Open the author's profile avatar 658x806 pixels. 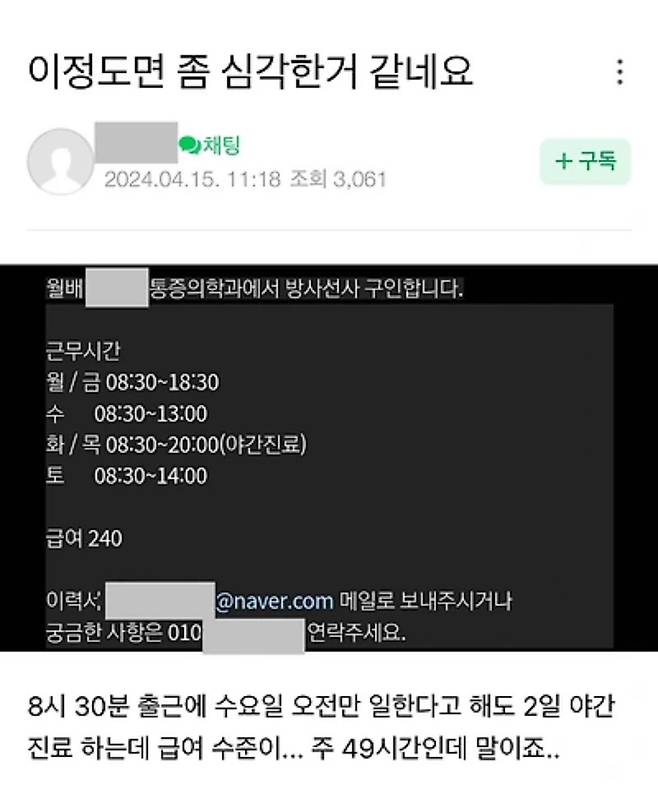coord(59,162)
